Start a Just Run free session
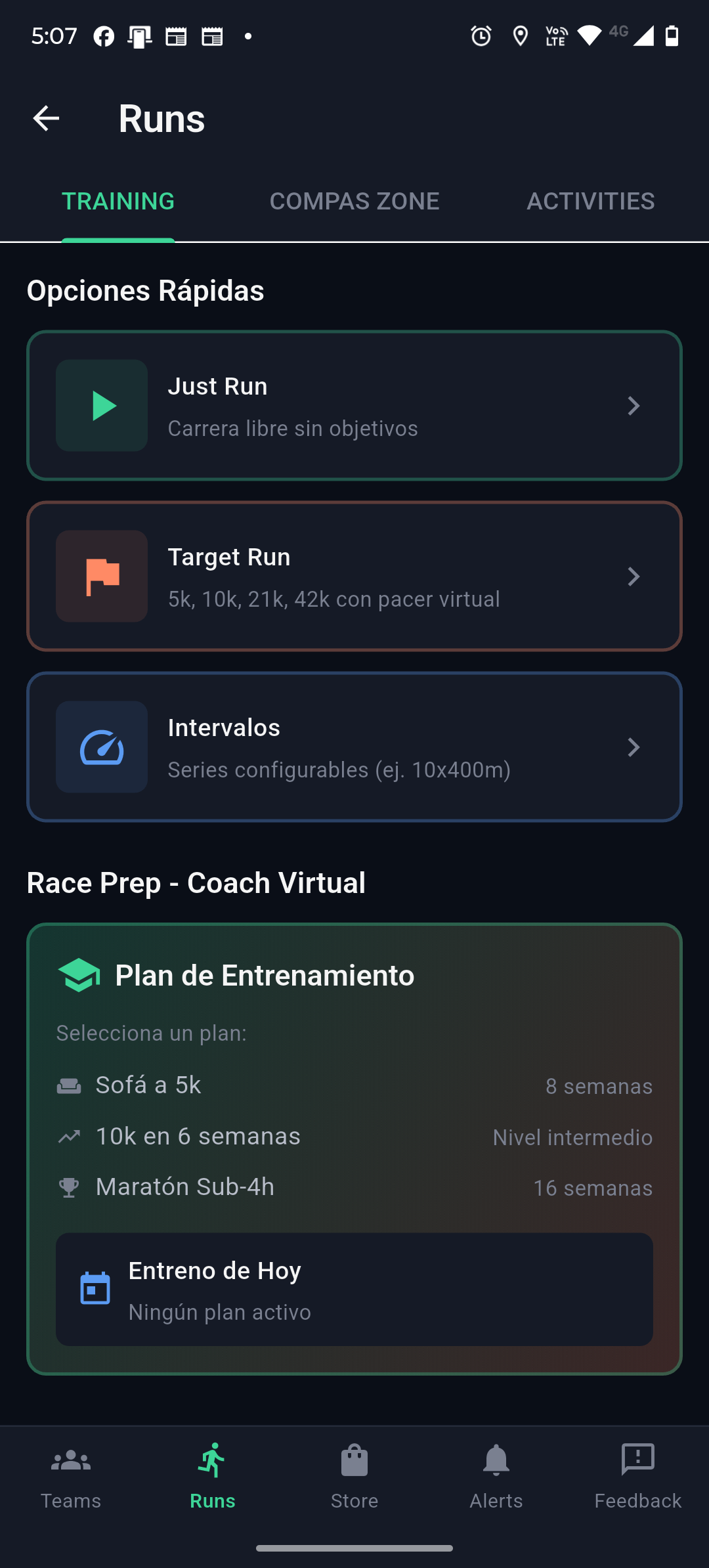The width and height of the screenshot is (709, 1568). [x=354, y=406]
